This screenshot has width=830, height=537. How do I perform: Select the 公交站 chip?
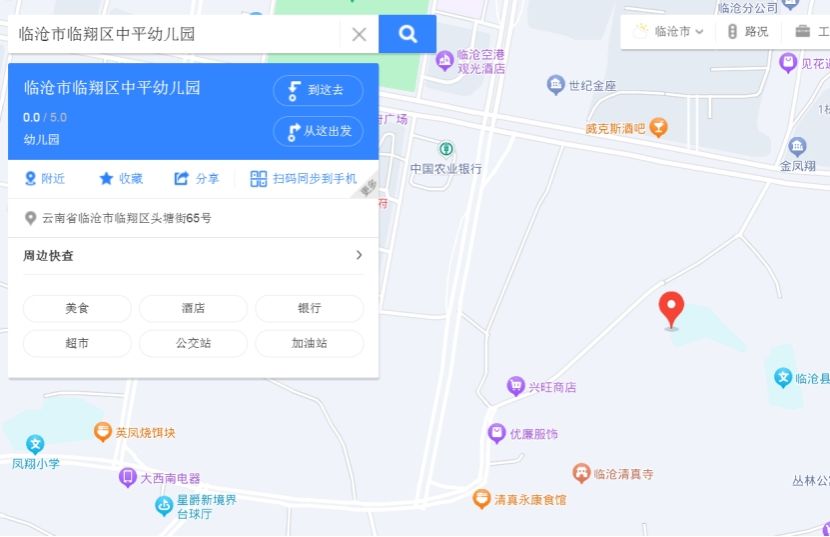pos(193,344)
